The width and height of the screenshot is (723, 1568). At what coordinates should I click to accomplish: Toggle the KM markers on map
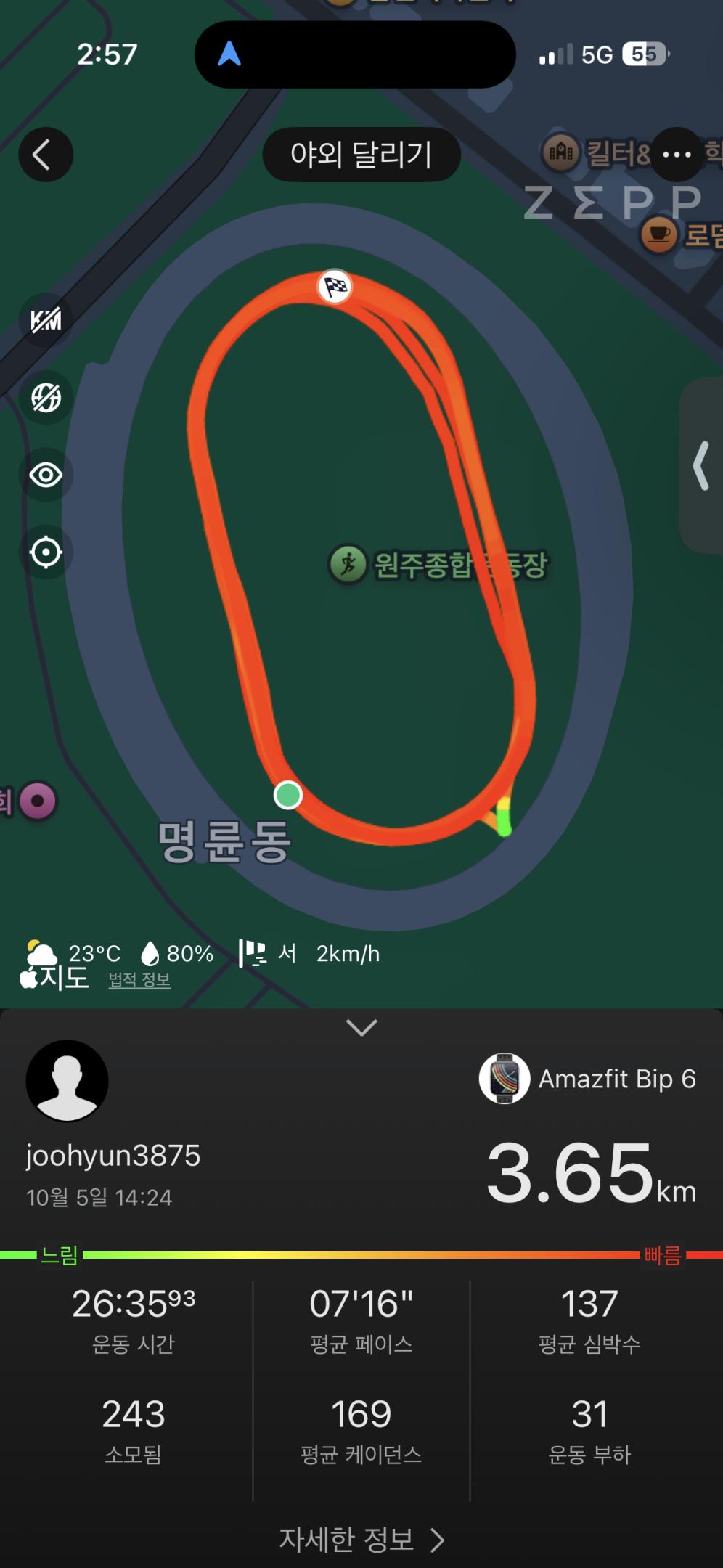46,320
